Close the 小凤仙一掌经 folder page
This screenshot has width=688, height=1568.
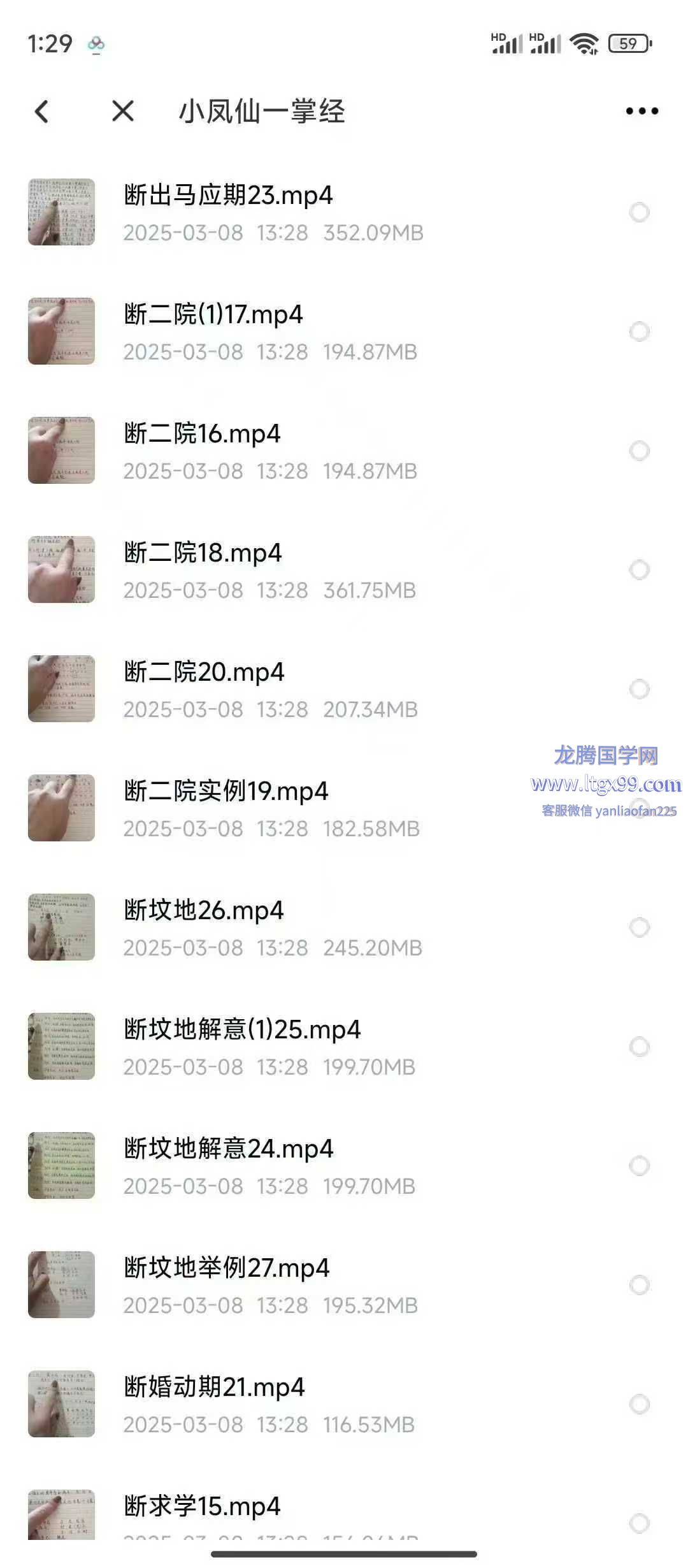(122, 111)
